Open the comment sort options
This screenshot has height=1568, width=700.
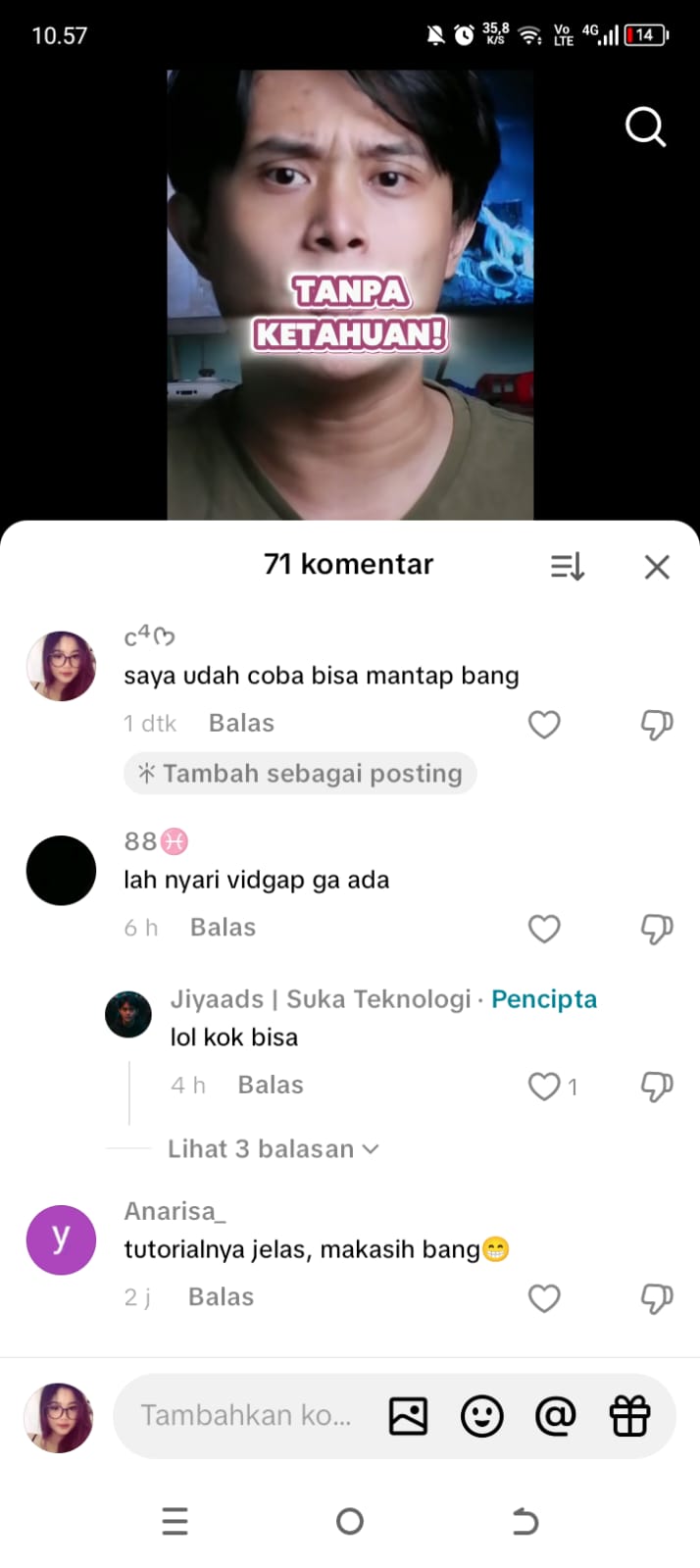(568, 566)
